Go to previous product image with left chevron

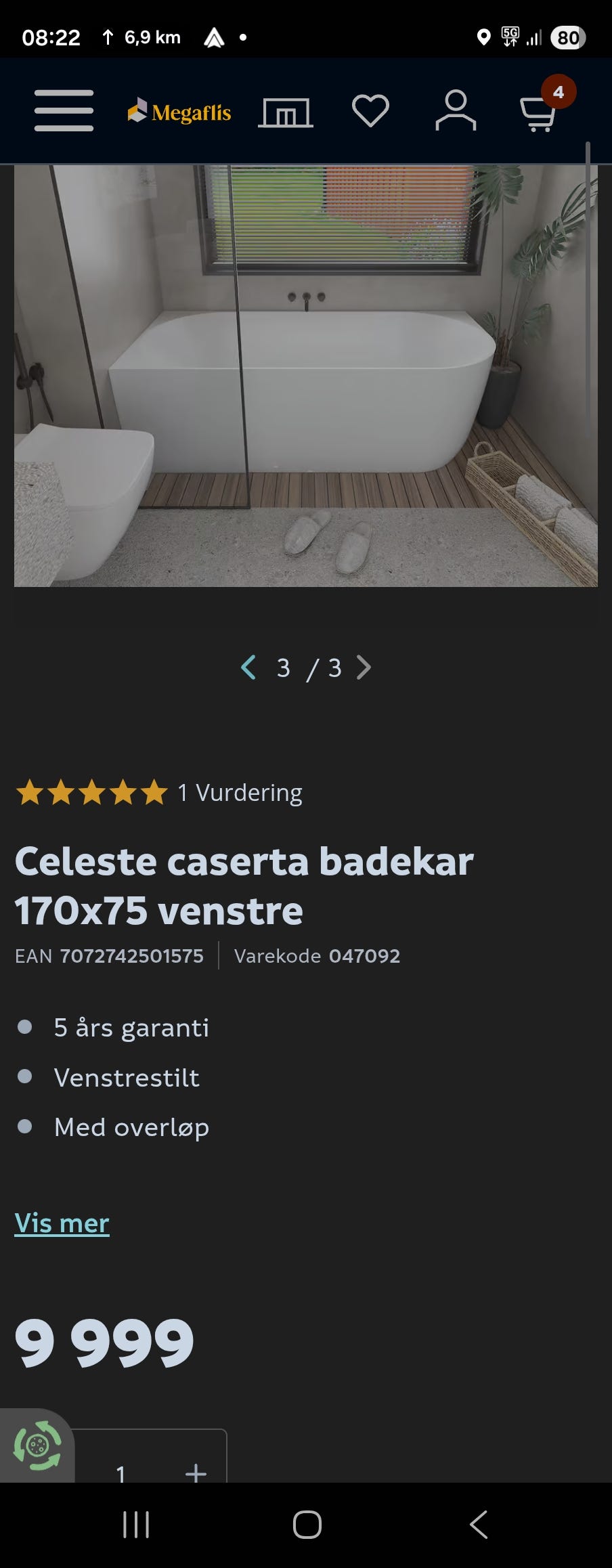248,668
